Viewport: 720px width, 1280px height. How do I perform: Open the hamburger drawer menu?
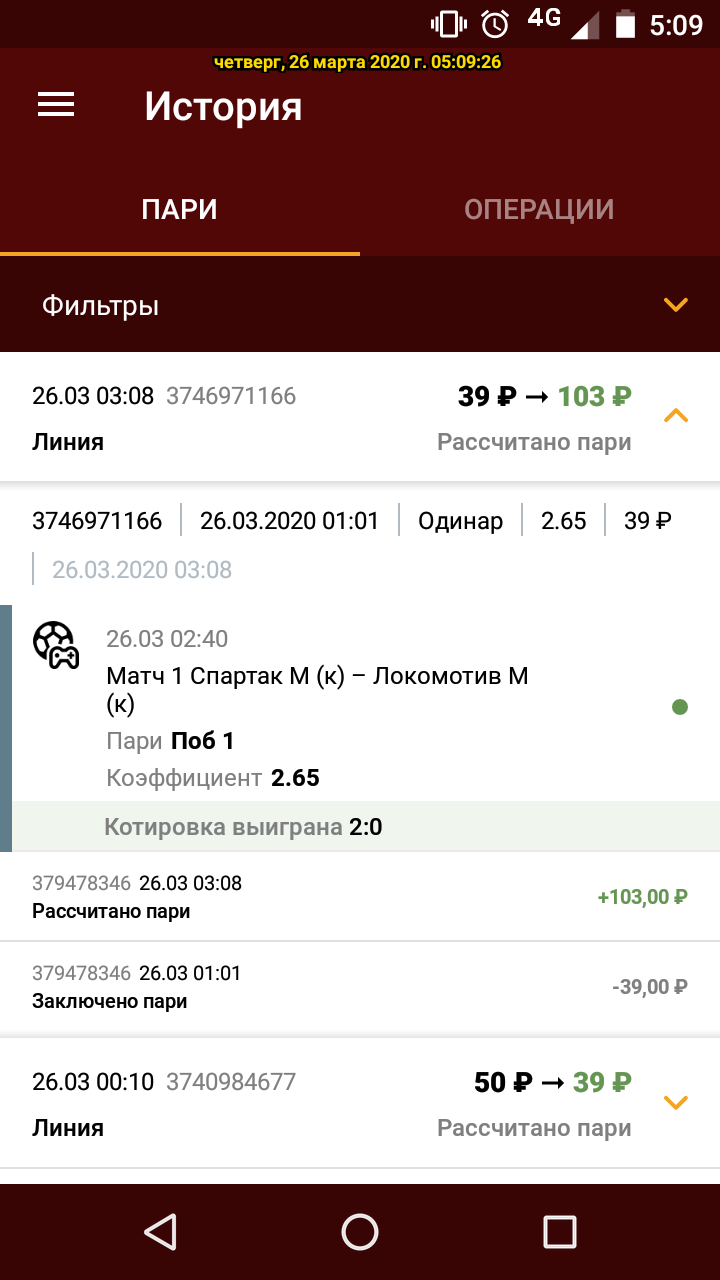(x=56, y=105)
